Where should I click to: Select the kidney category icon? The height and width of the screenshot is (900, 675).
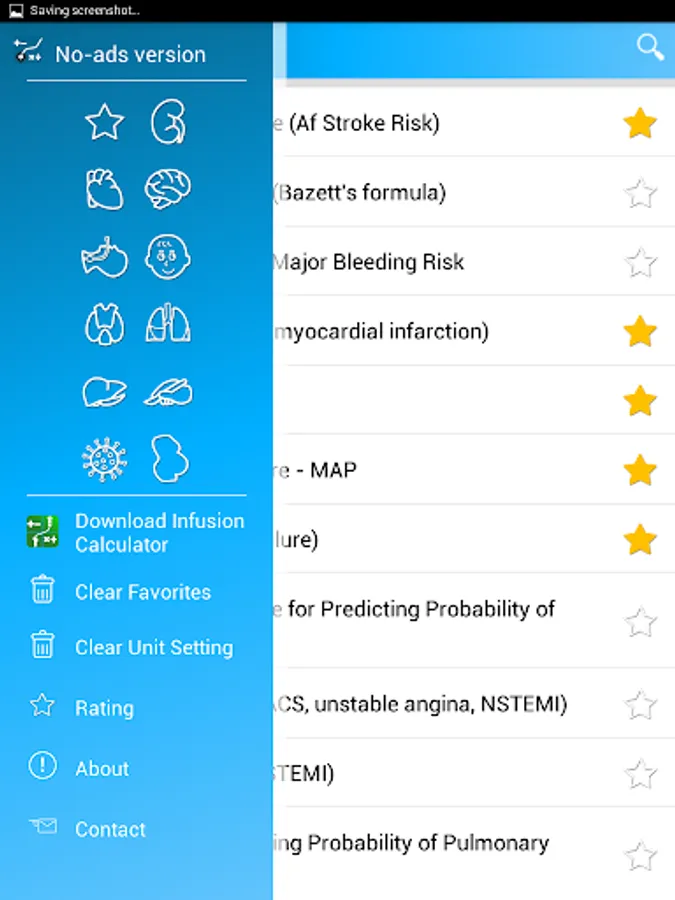(168, 122)
